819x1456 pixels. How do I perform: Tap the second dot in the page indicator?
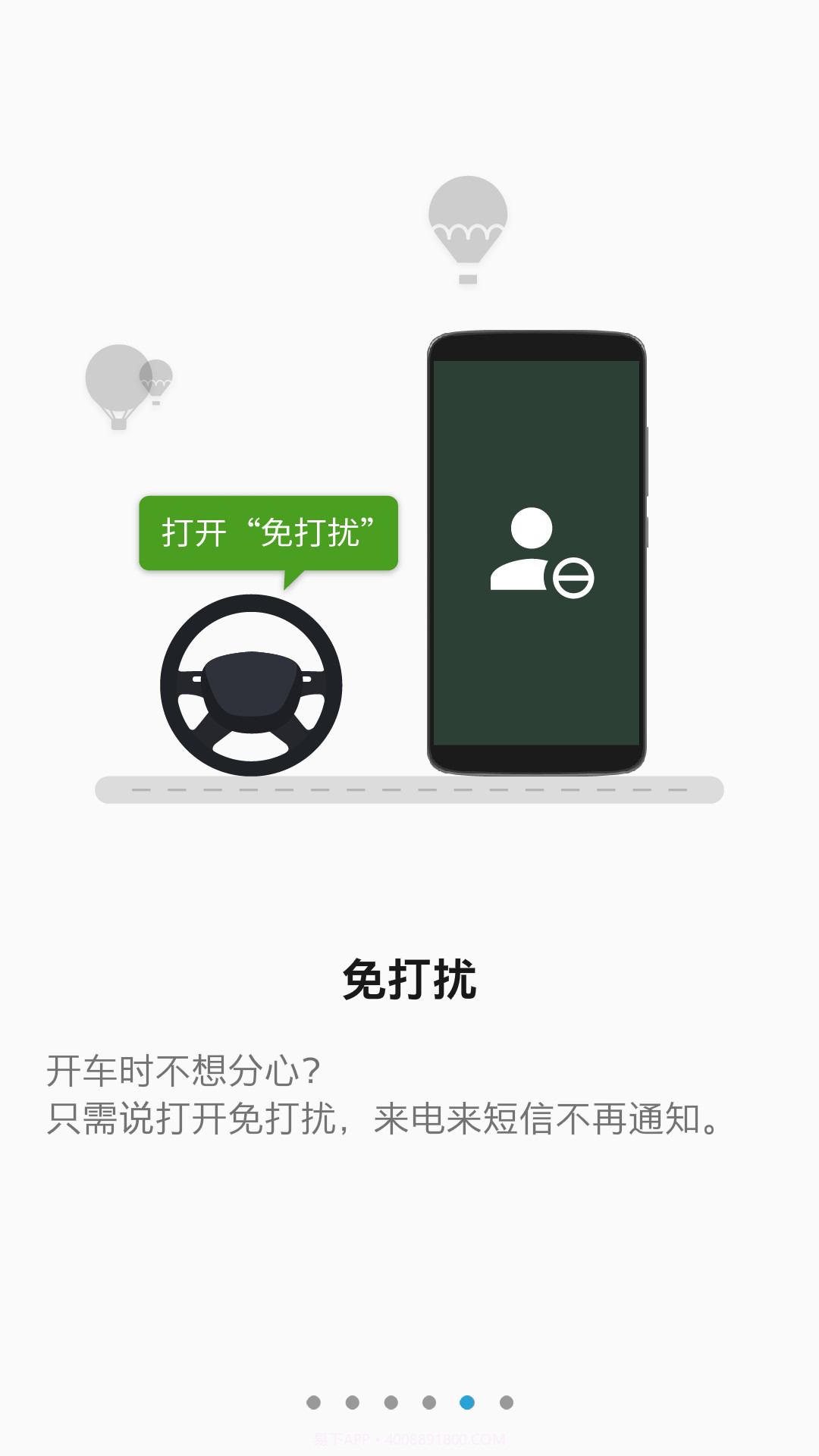click(352, 1403)
